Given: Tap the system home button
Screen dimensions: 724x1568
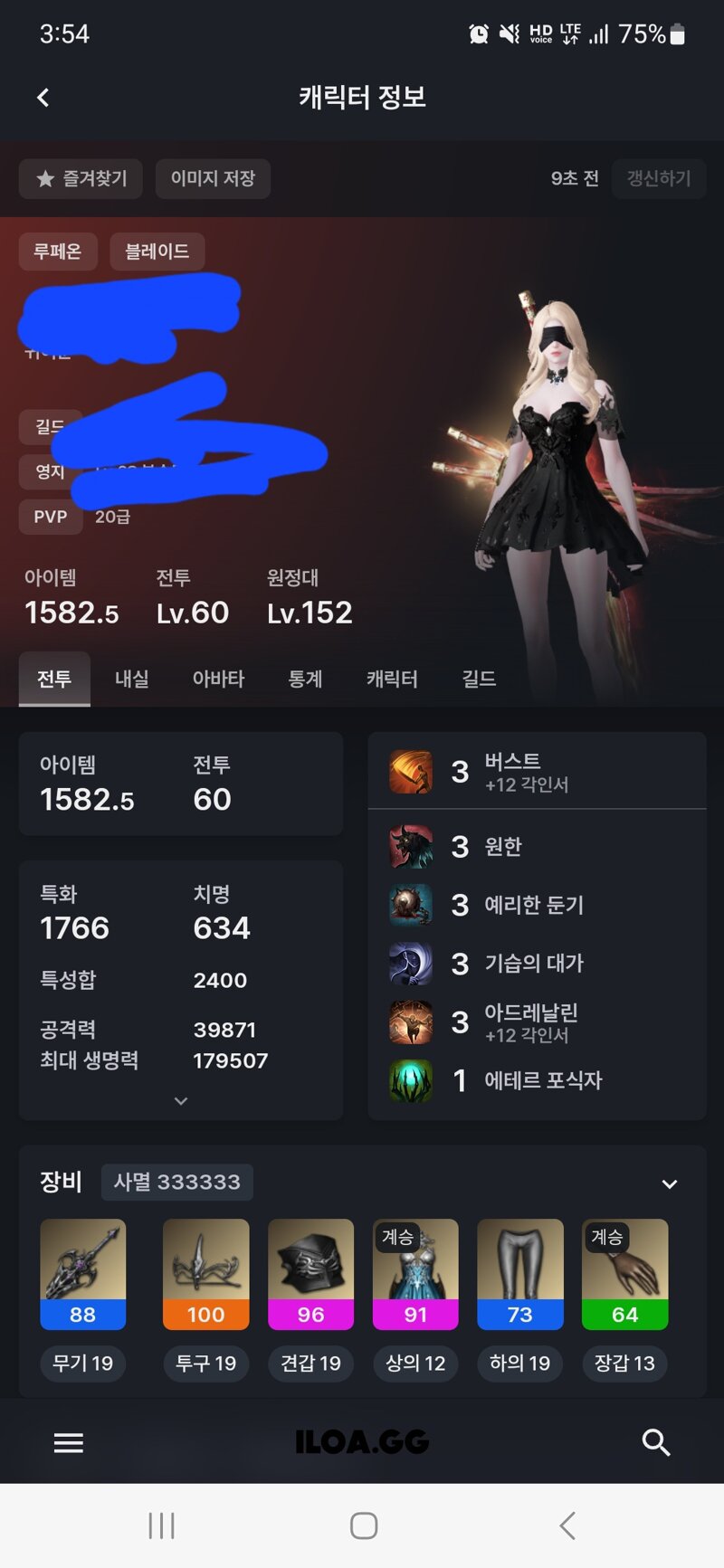Looking at the screenshot, I should (363, 1525).
